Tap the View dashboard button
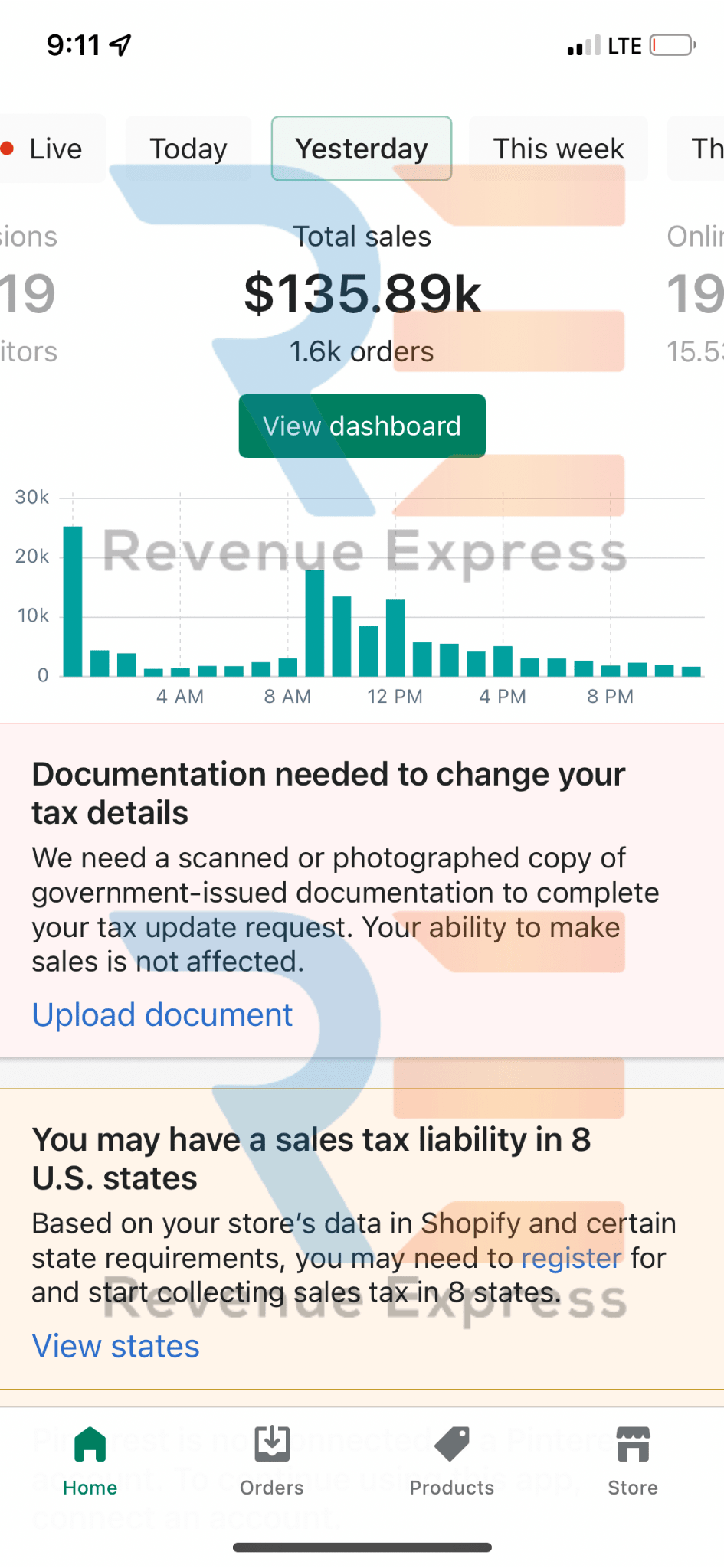The height and width of the screenshot is (1568, 724). [362, 426]
